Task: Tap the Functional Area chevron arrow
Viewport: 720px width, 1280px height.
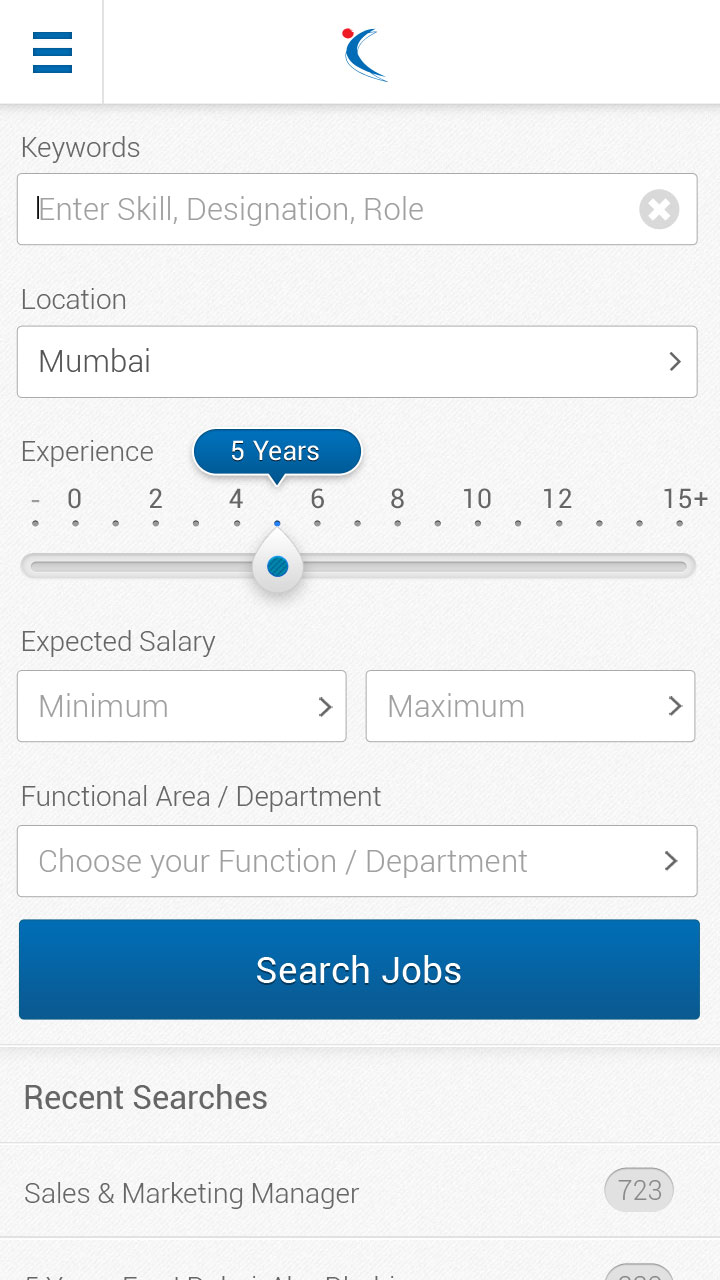Action: tap(671, 861)
